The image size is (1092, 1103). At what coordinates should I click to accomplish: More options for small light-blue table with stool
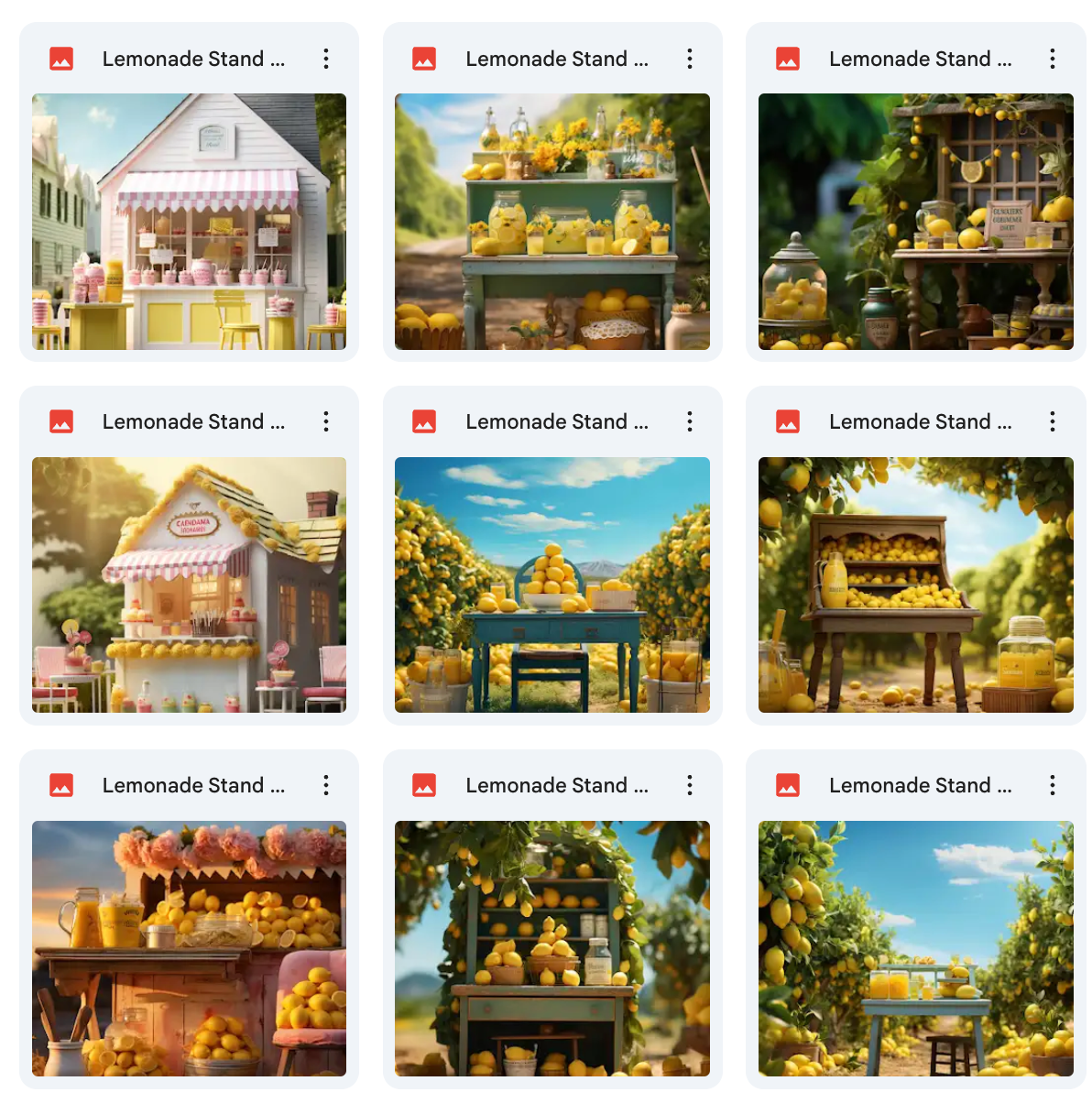pyautogui.click(x=1053, y=785)
